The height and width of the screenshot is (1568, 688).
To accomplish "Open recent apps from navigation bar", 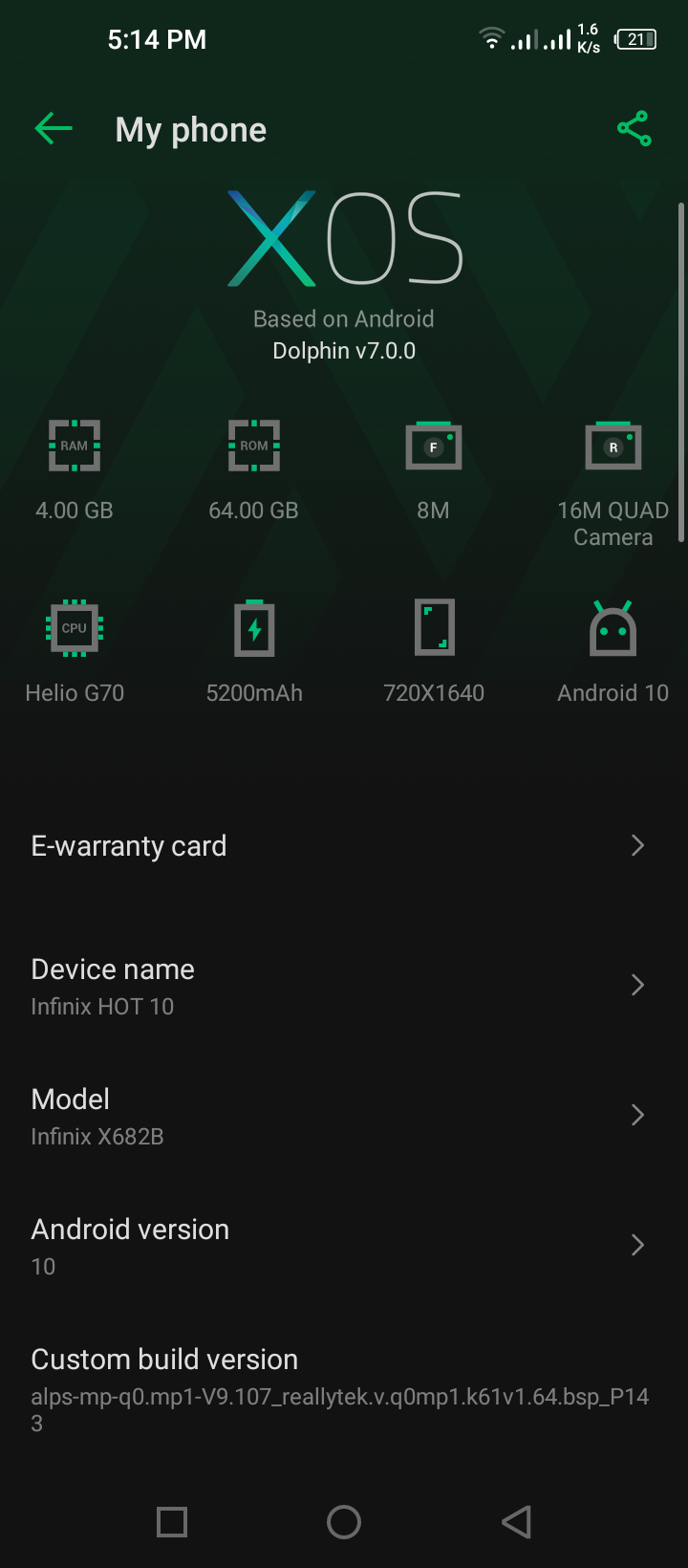I will tap(172, 1522).
